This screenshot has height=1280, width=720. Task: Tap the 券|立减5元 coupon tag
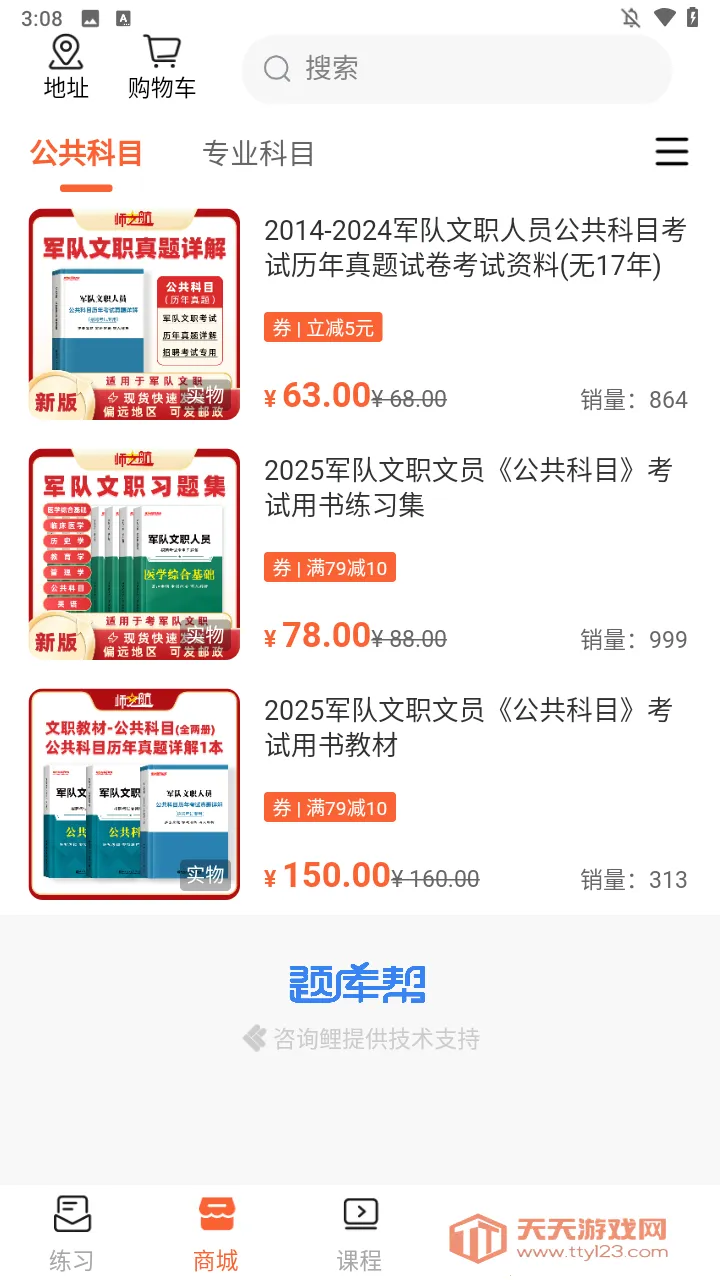(x=323, y=327)
